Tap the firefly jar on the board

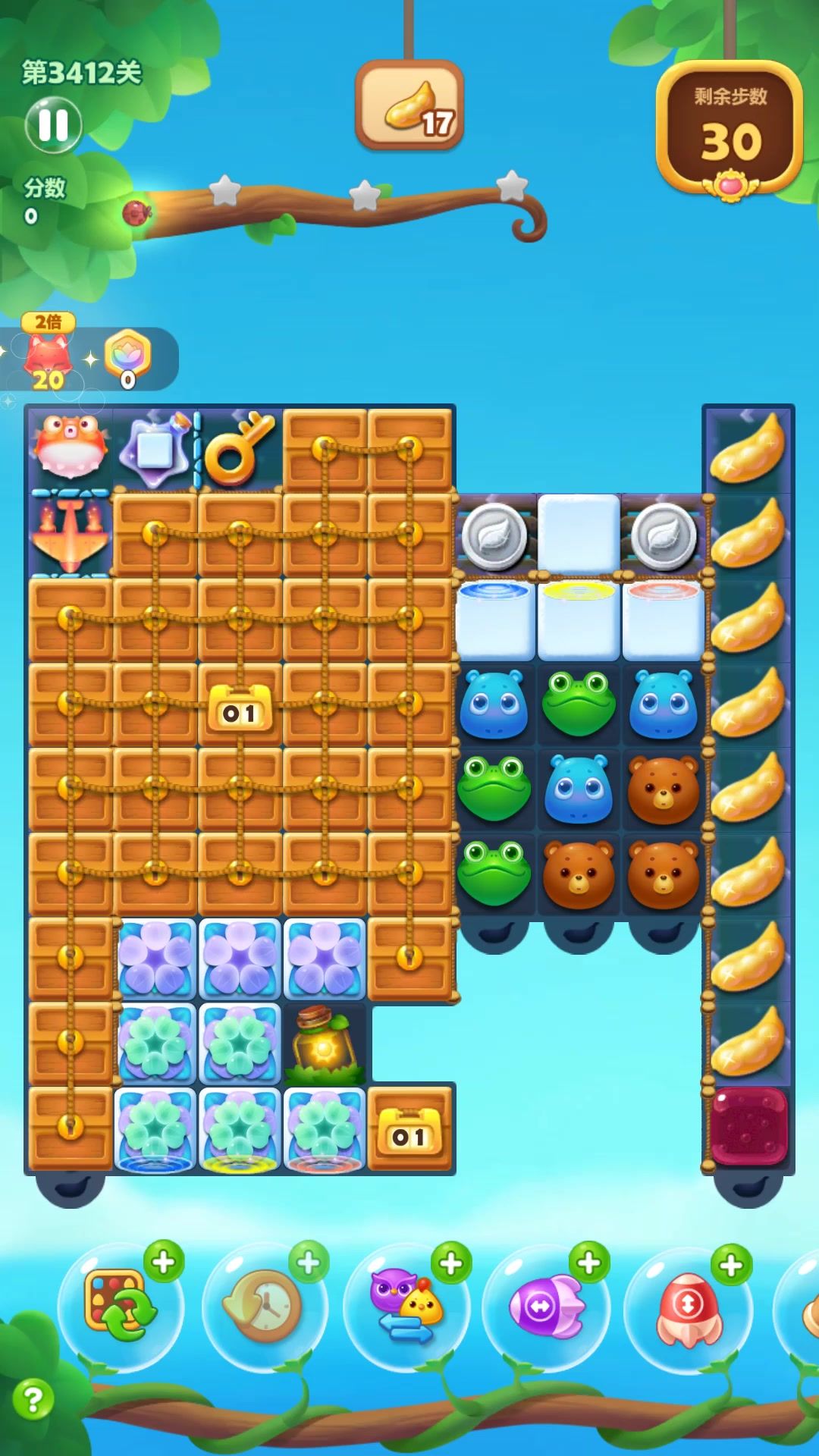325,1043
